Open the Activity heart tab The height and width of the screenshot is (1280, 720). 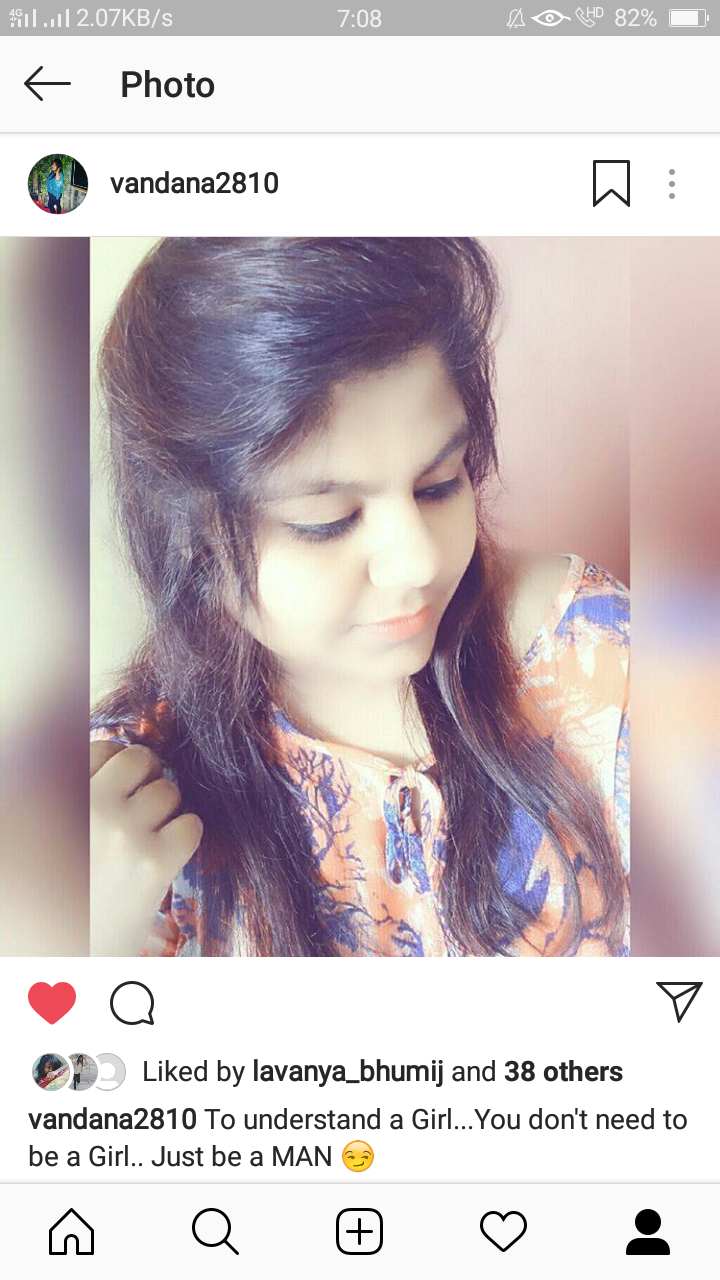[503, 1232]
